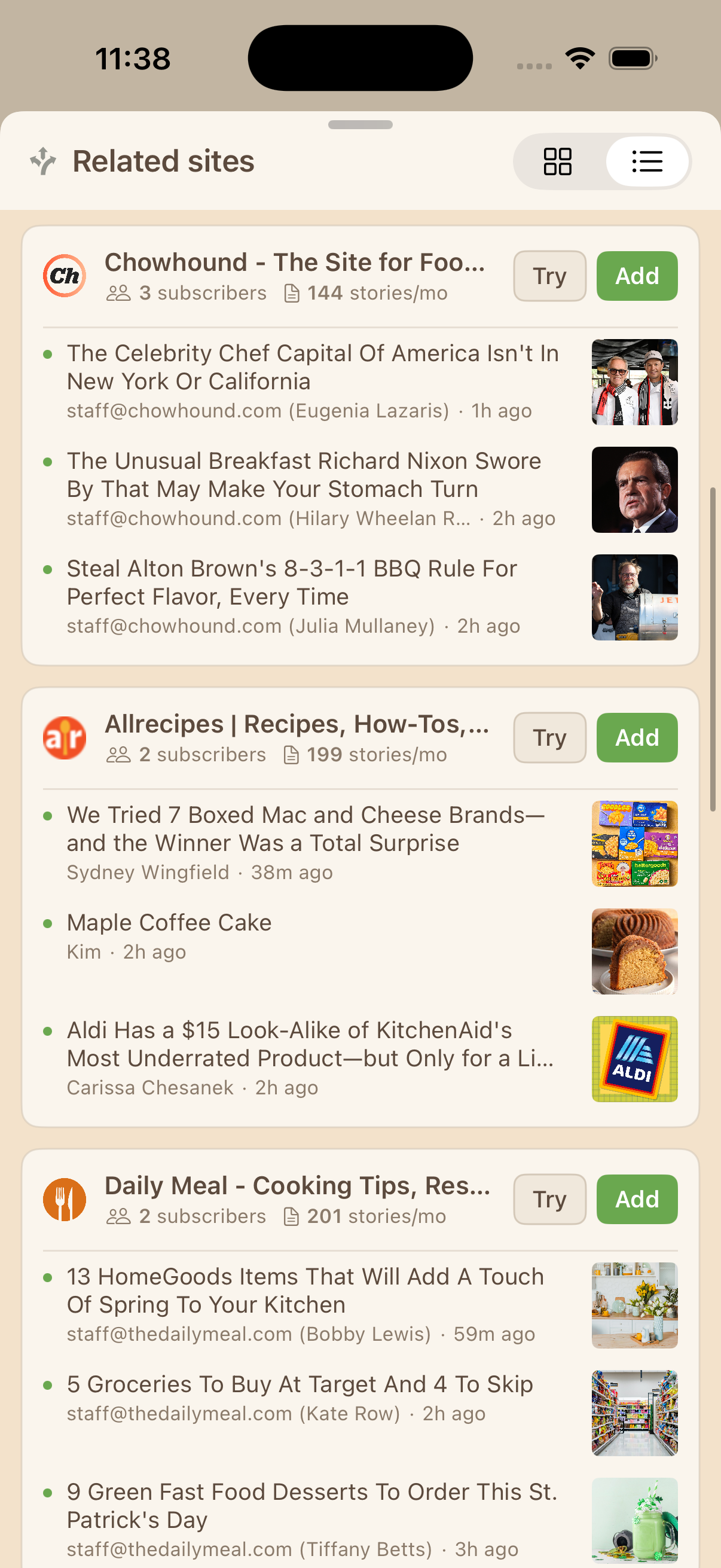Open the Richard Nixon breakfast story

pos(304,475)
